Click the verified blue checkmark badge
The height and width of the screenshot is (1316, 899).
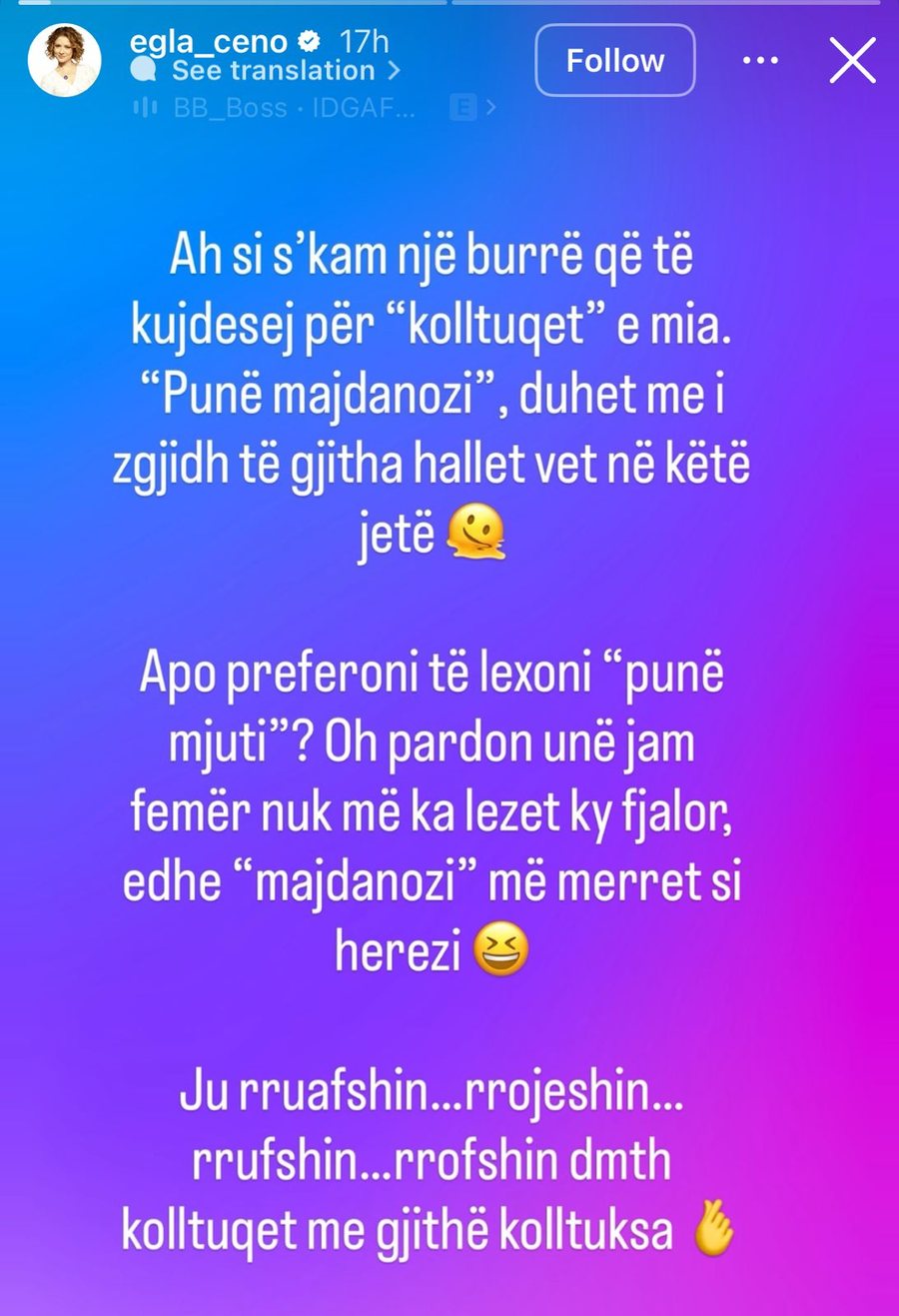[311, 42]
